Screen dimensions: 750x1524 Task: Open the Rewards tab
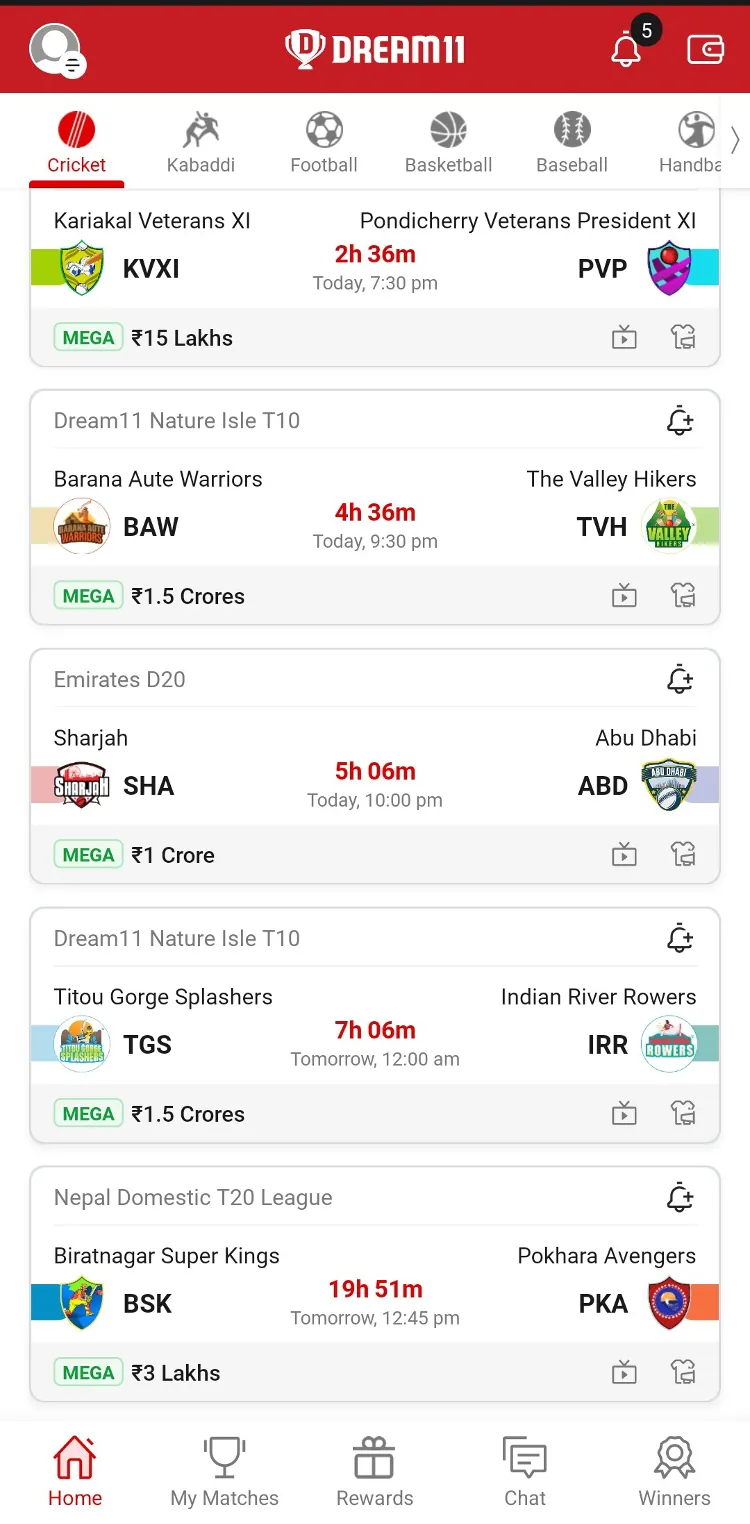(375, 1472)
